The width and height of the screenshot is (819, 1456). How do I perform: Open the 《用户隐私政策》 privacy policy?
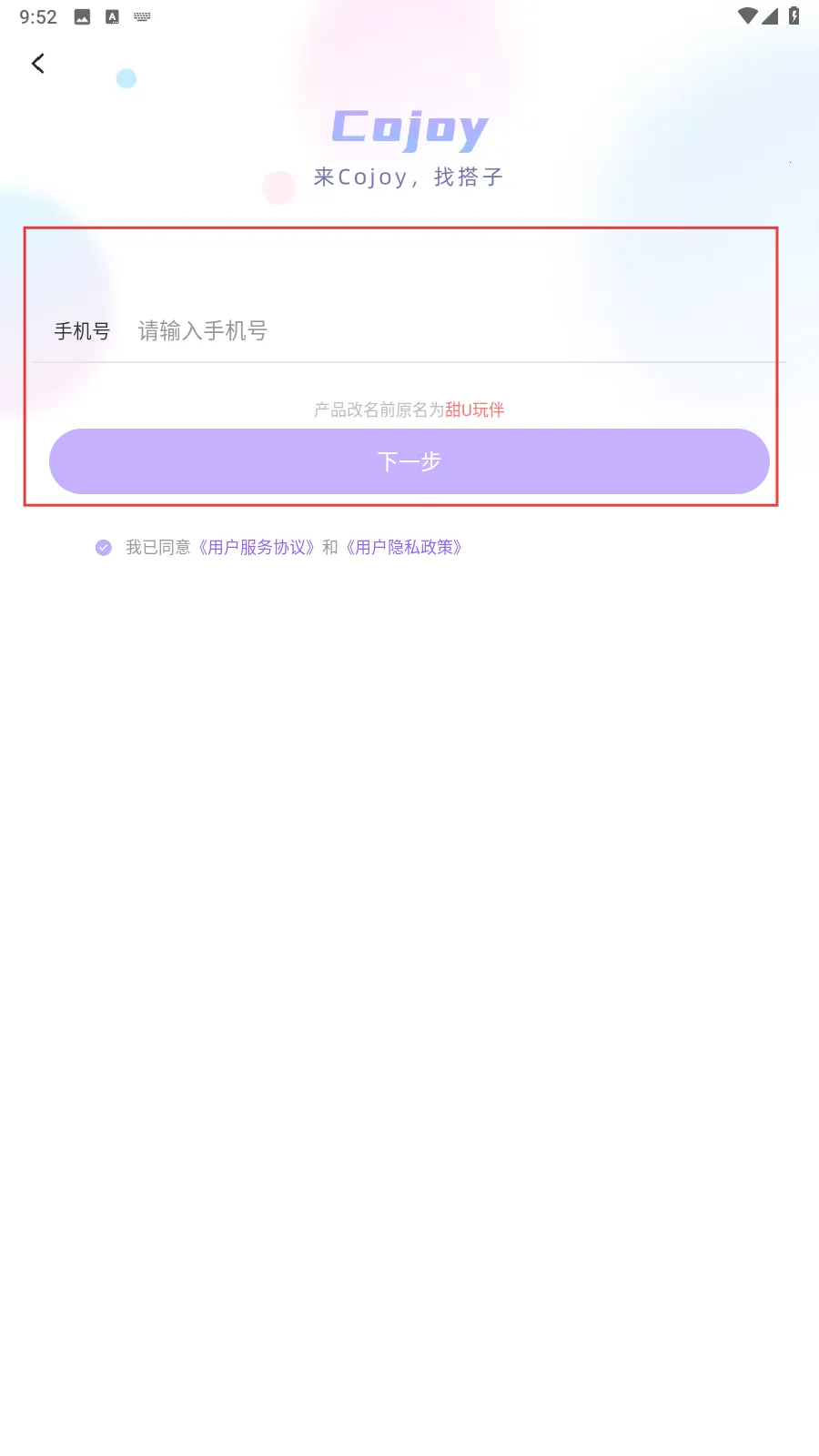coord(406,547)
